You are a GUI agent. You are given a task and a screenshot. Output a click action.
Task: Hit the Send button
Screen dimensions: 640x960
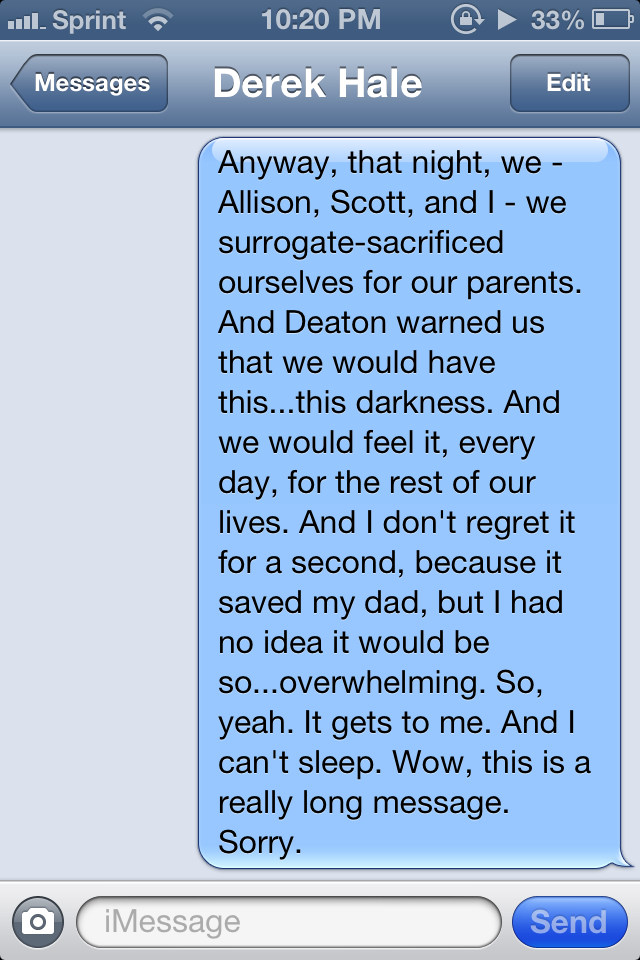click(x=568, y=921)
